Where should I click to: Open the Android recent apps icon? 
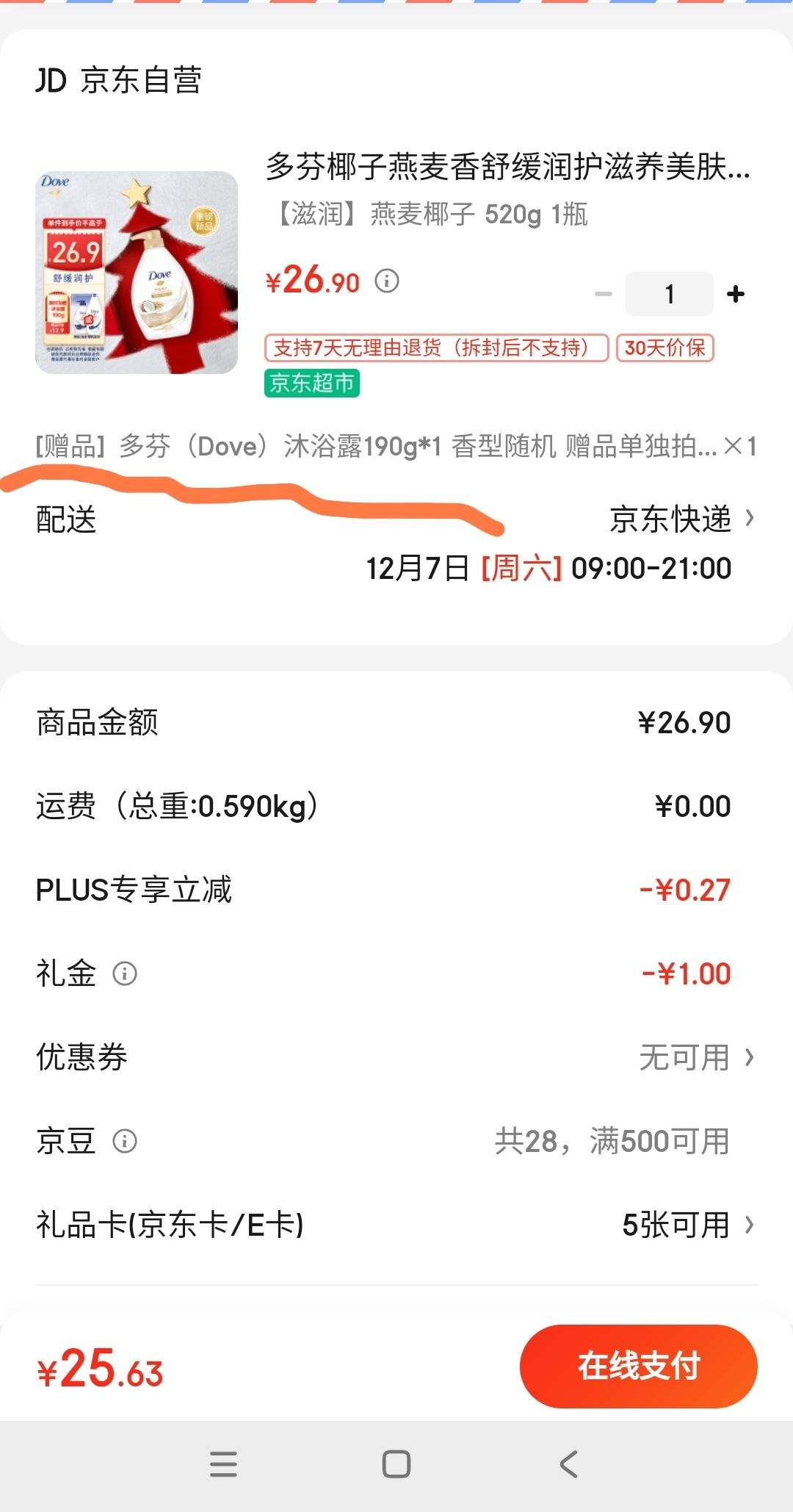click(x=224, y=1466)
